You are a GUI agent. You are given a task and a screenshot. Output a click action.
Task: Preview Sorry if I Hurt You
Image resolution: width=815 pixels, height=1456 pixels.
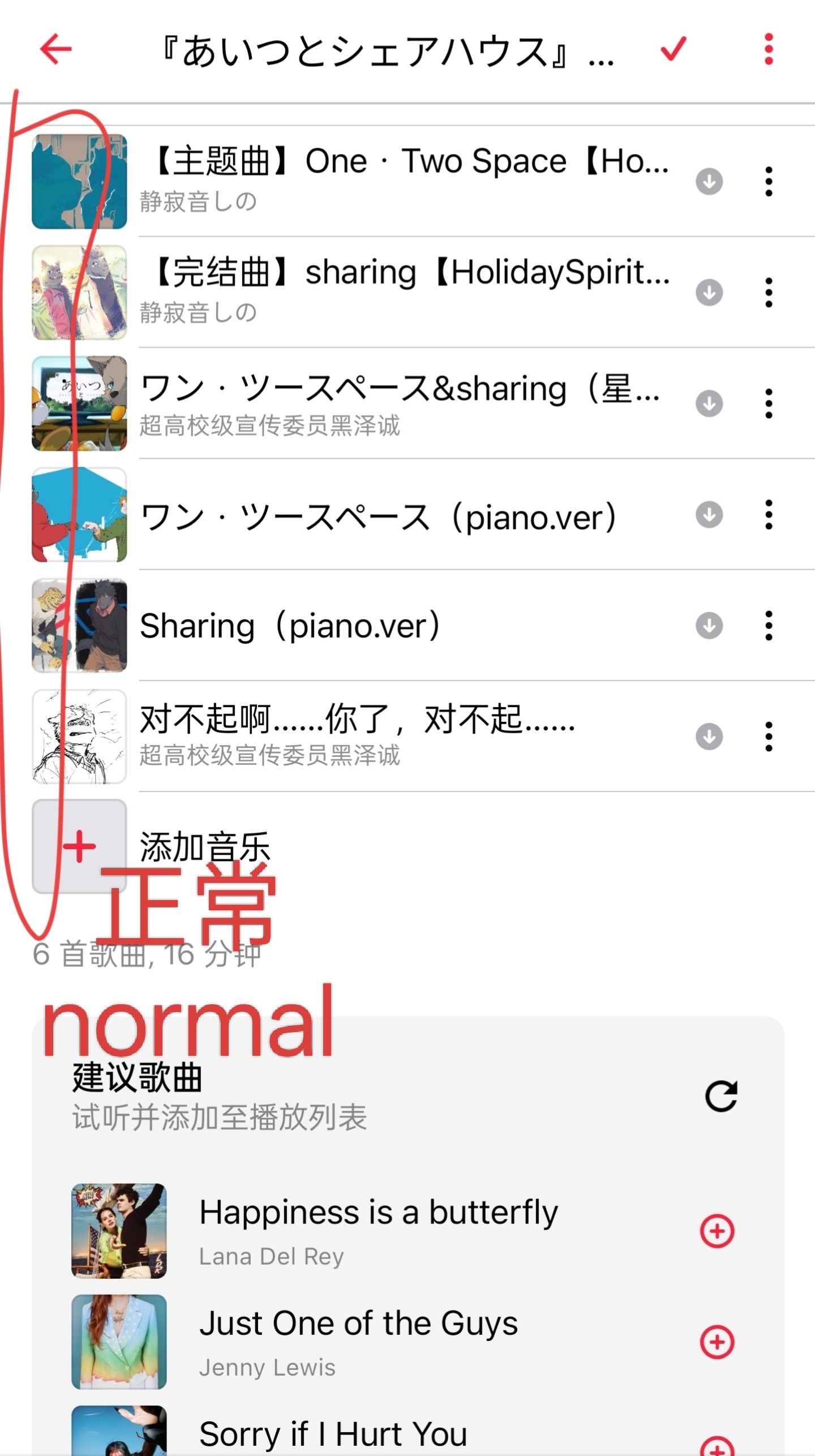[334, 1432]
